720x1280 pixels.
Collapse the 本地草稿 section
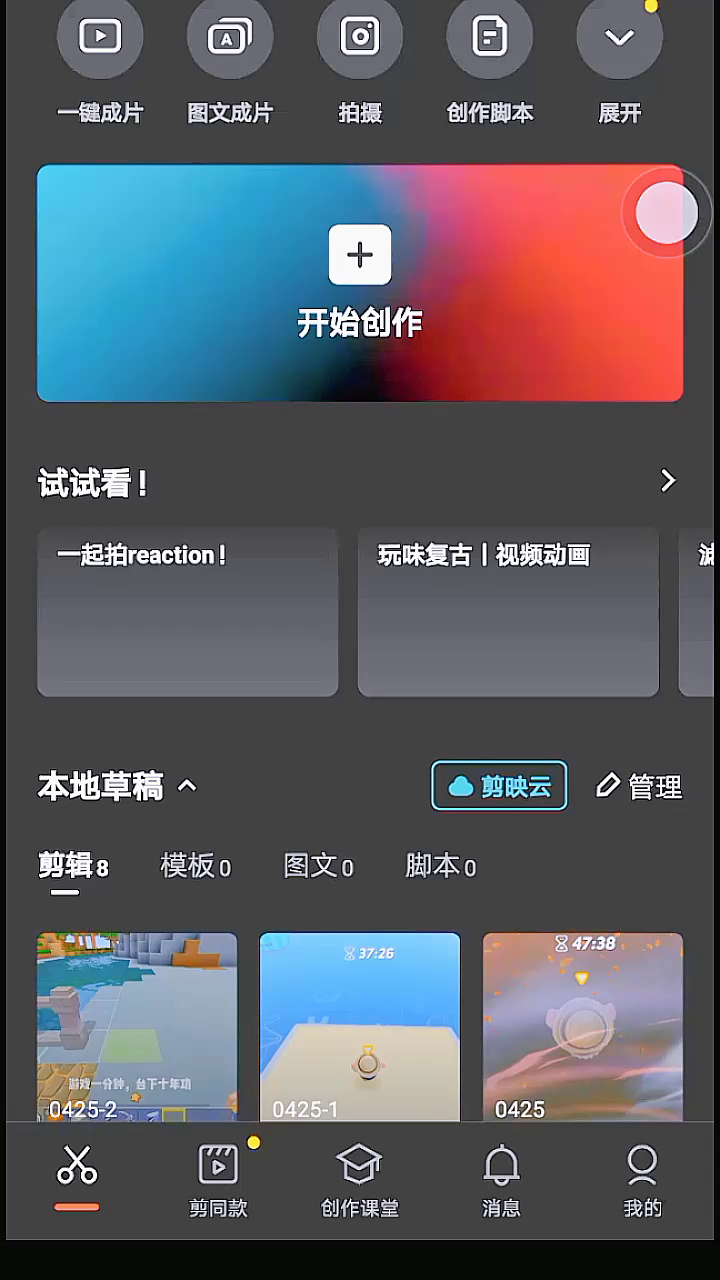click(187, 786)
